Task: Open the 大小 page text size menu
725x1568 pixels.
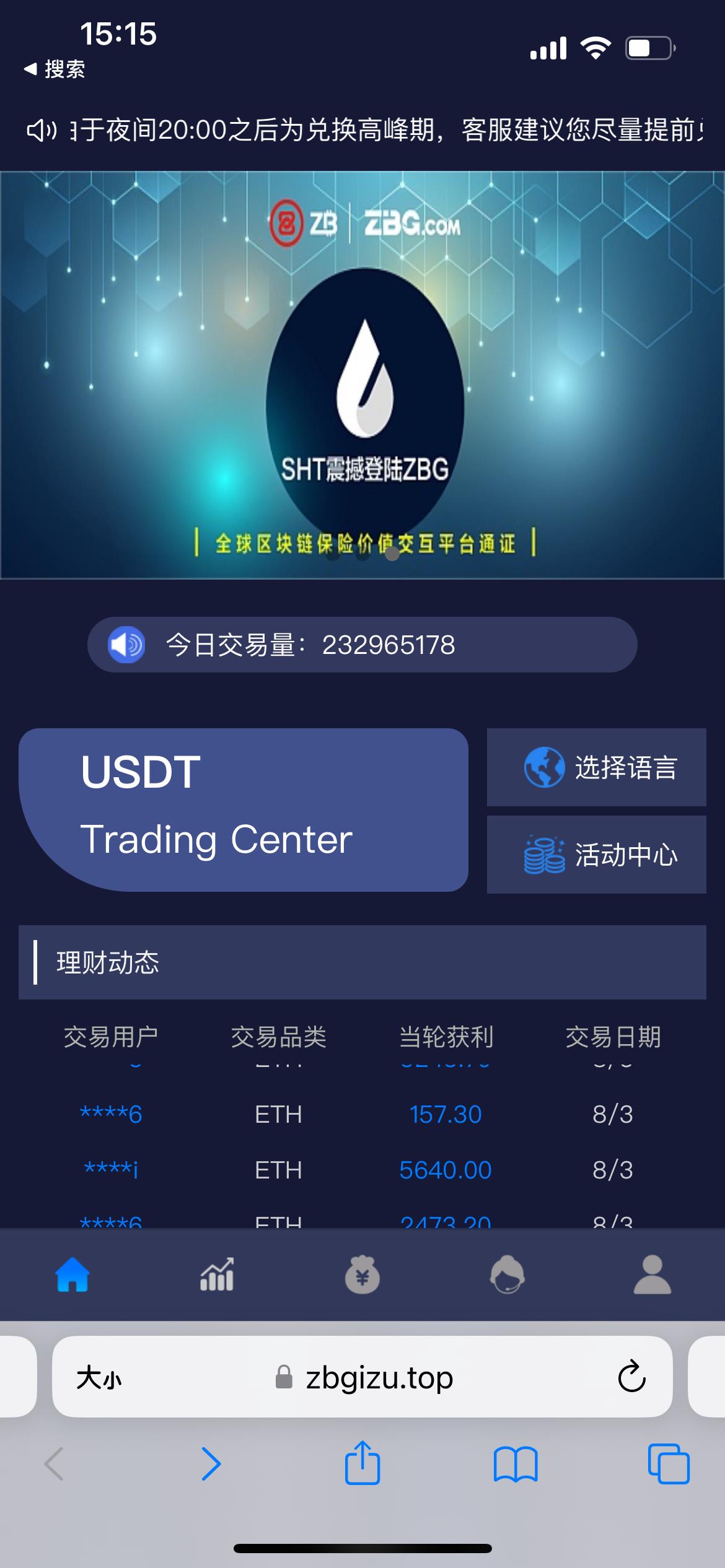Action: [x=99, y=1379]
